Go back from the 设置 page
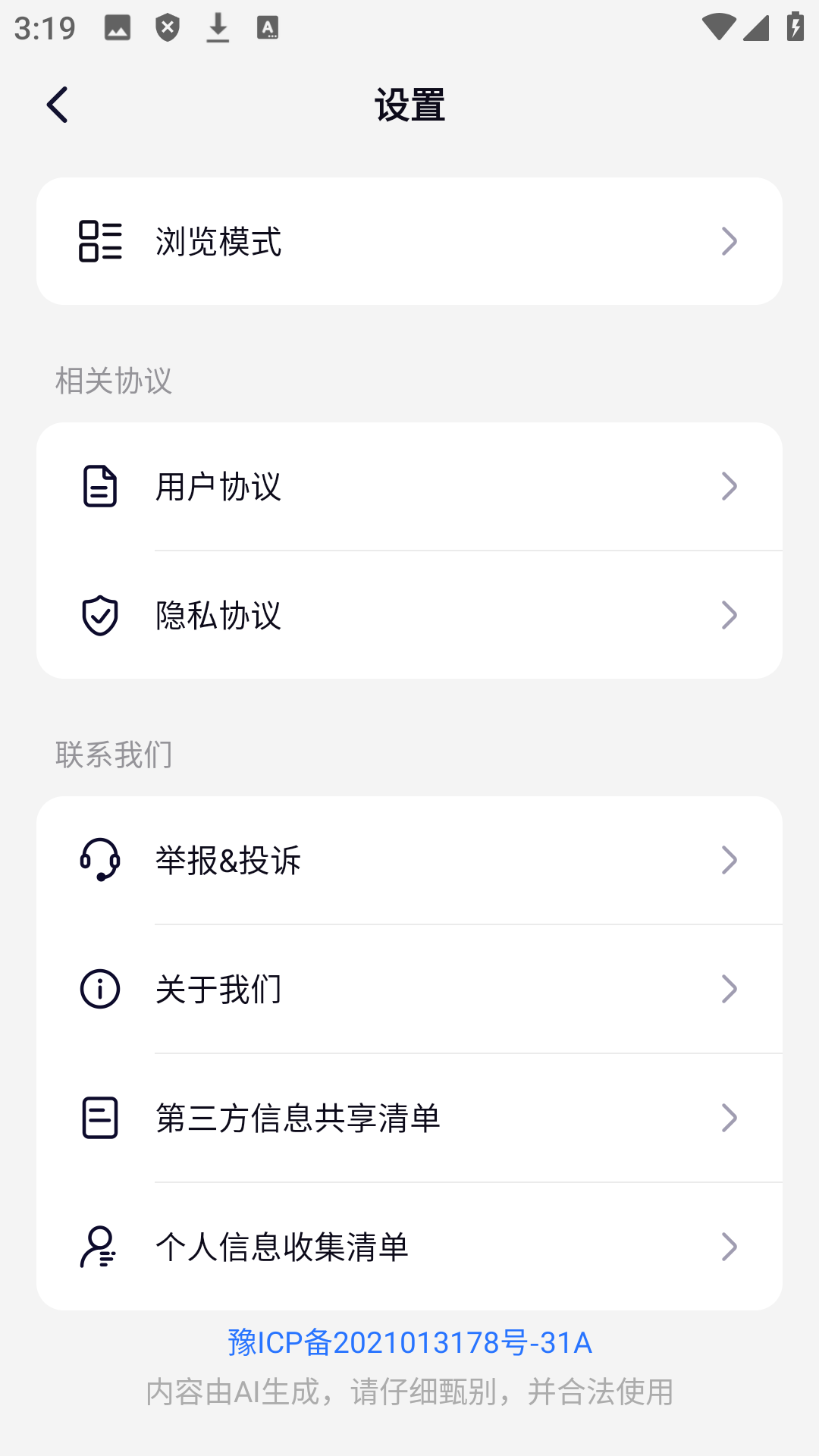The height and width of the screenshot is (1456, 819). (x=58, y=105)
